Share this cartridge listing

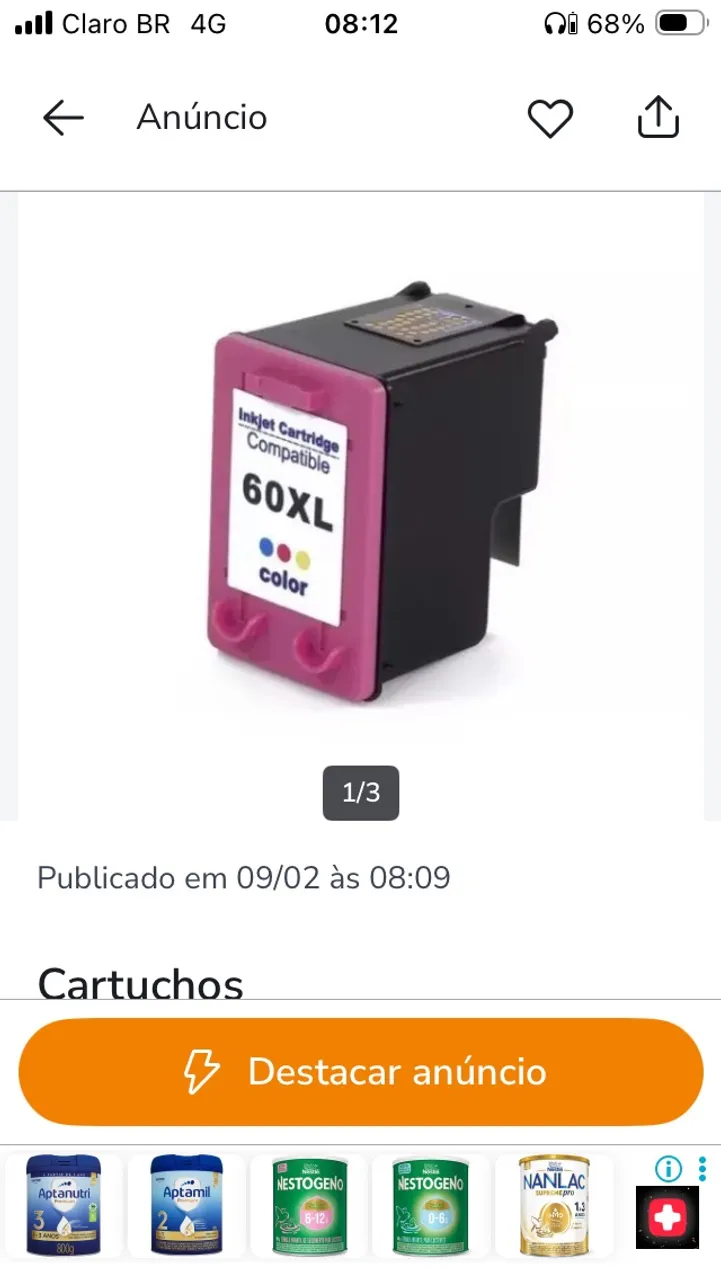click(658, 118)
